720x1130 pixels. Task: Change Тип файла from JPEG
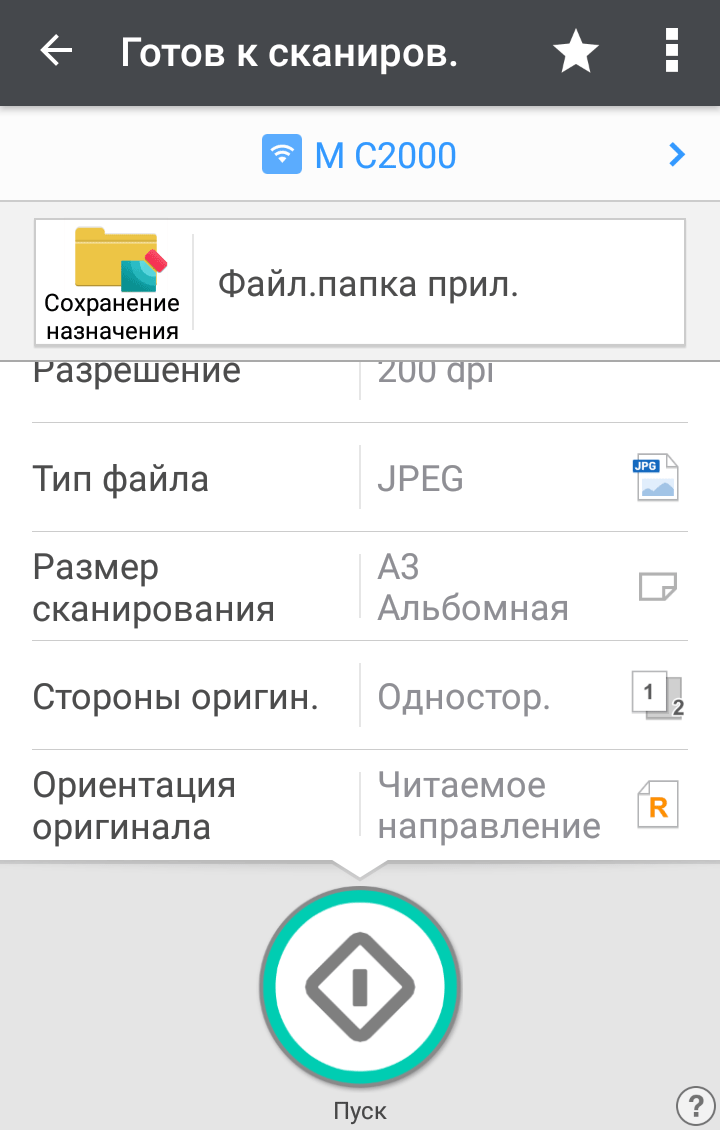click(x=360, y=478)
